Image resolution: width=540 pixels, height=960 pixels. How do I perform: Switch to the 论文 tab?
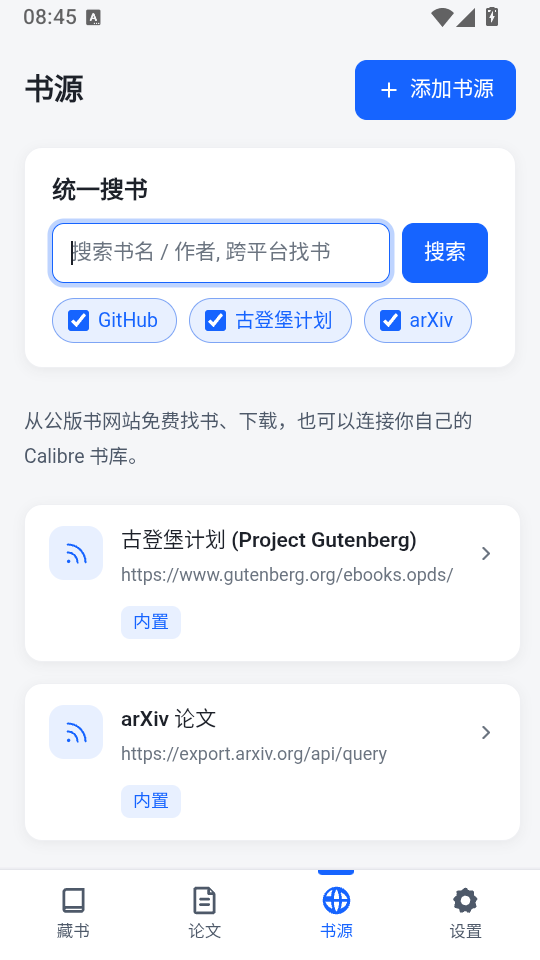pyautogui.click(x=204, y=914)
